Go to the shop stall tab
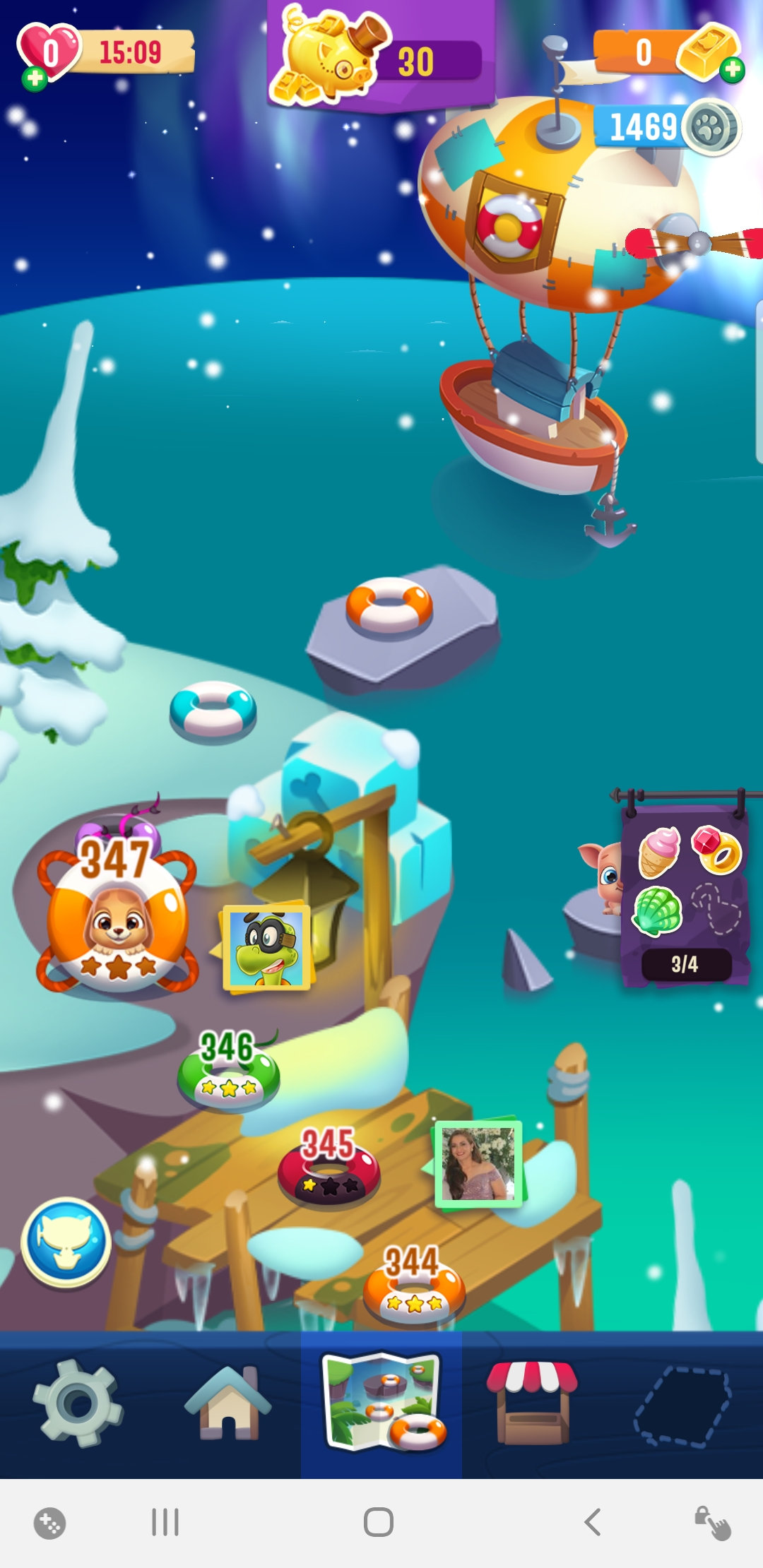Image resolution: width=763 pixels, height=1568 pixels. point(532,1403)
